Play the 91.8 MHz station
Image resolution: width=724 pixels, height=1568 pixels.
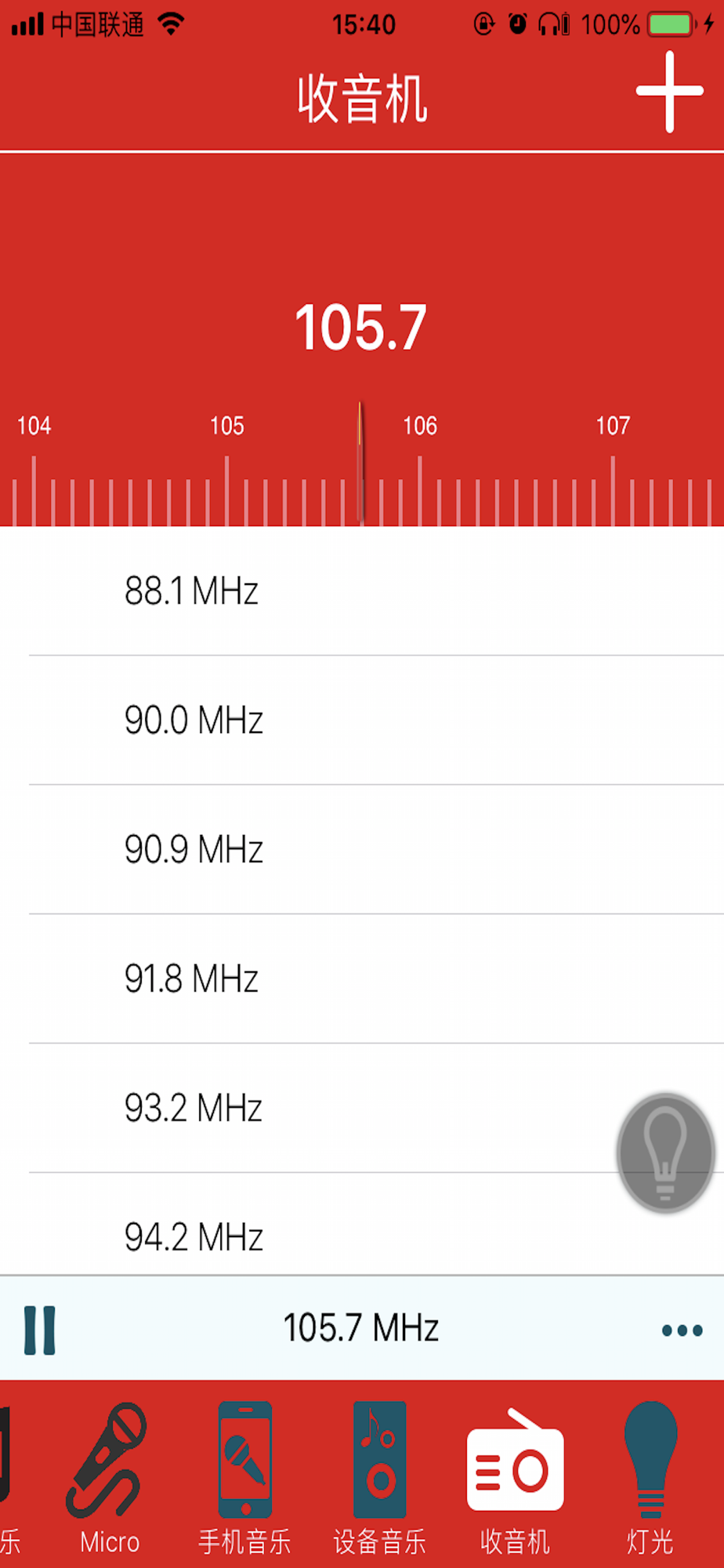coord(362,978)
